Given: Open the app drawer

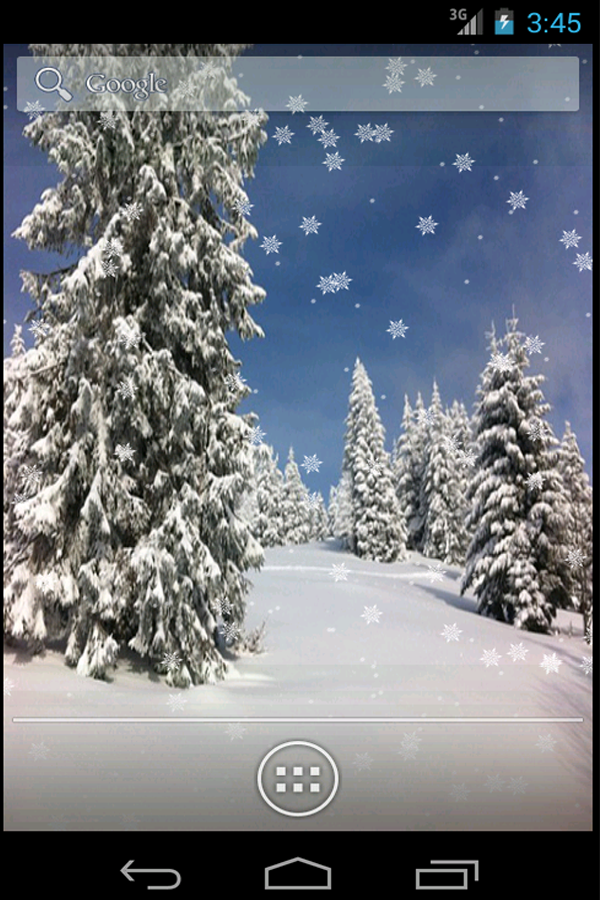Looking at the screenshot, I should [x=298, y=778].
